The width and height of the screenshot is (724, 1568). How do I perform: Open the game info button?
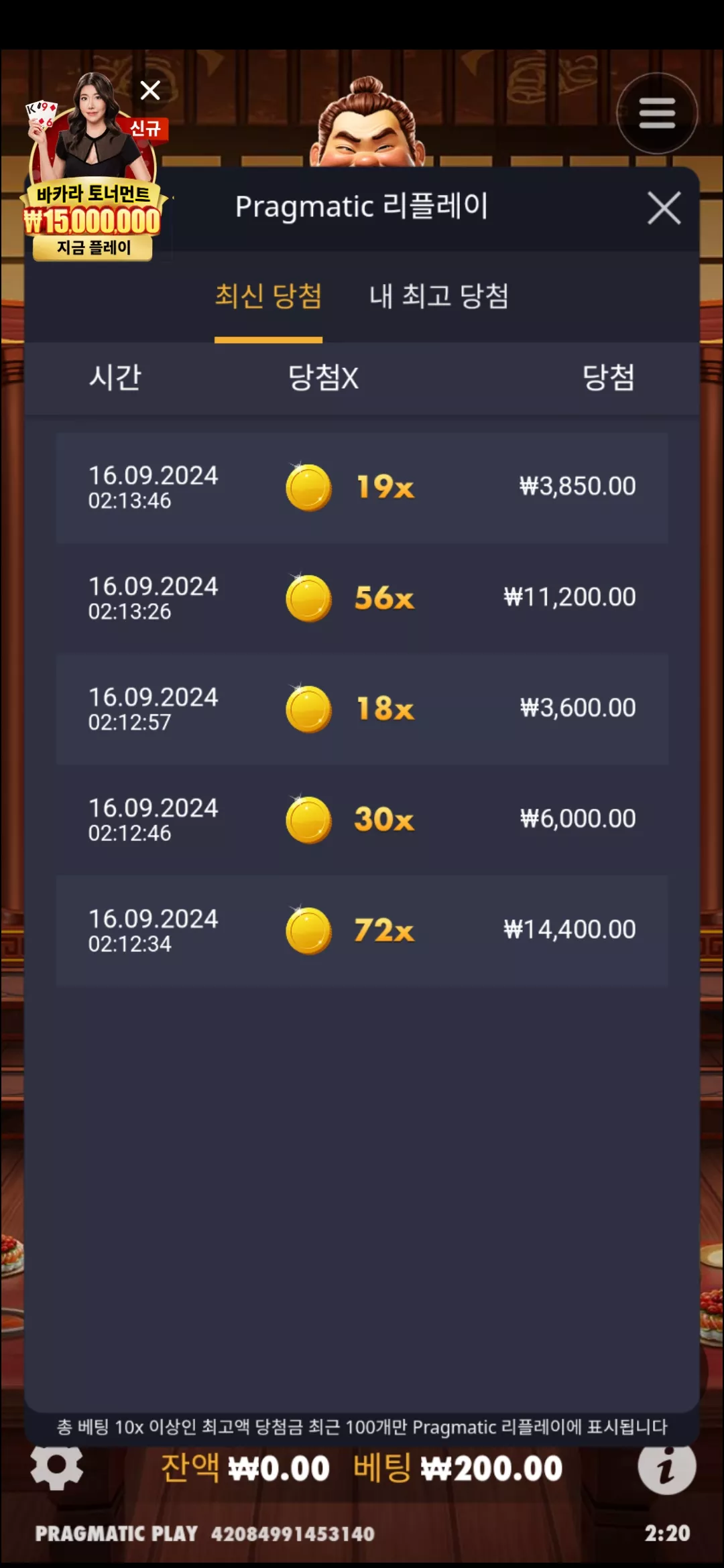point(666,1466)
